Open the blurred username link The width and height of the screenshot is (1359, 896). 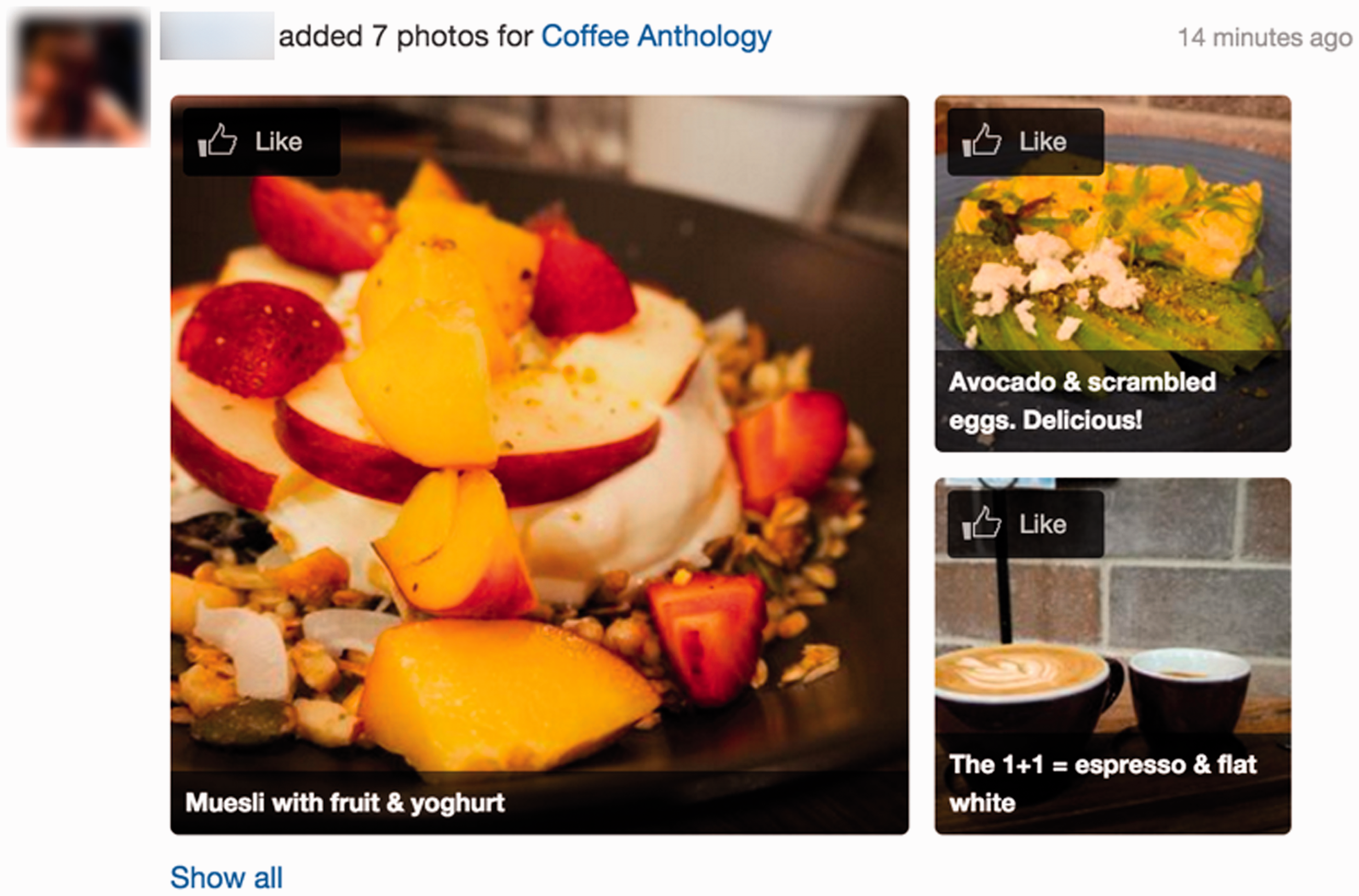[217, 36]
